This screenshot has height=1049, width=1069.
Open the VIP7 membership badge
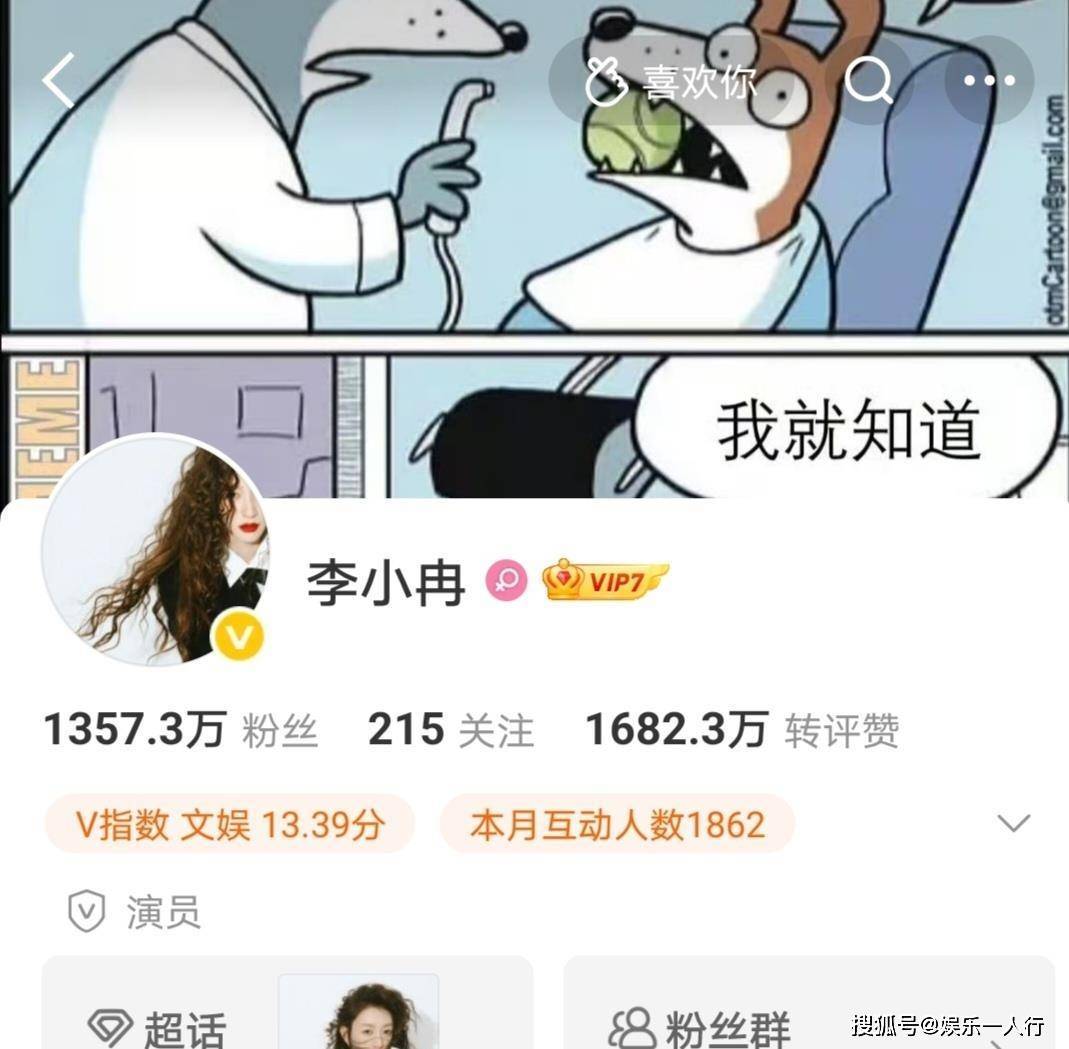pyautogui.click(x=605, y=581)
